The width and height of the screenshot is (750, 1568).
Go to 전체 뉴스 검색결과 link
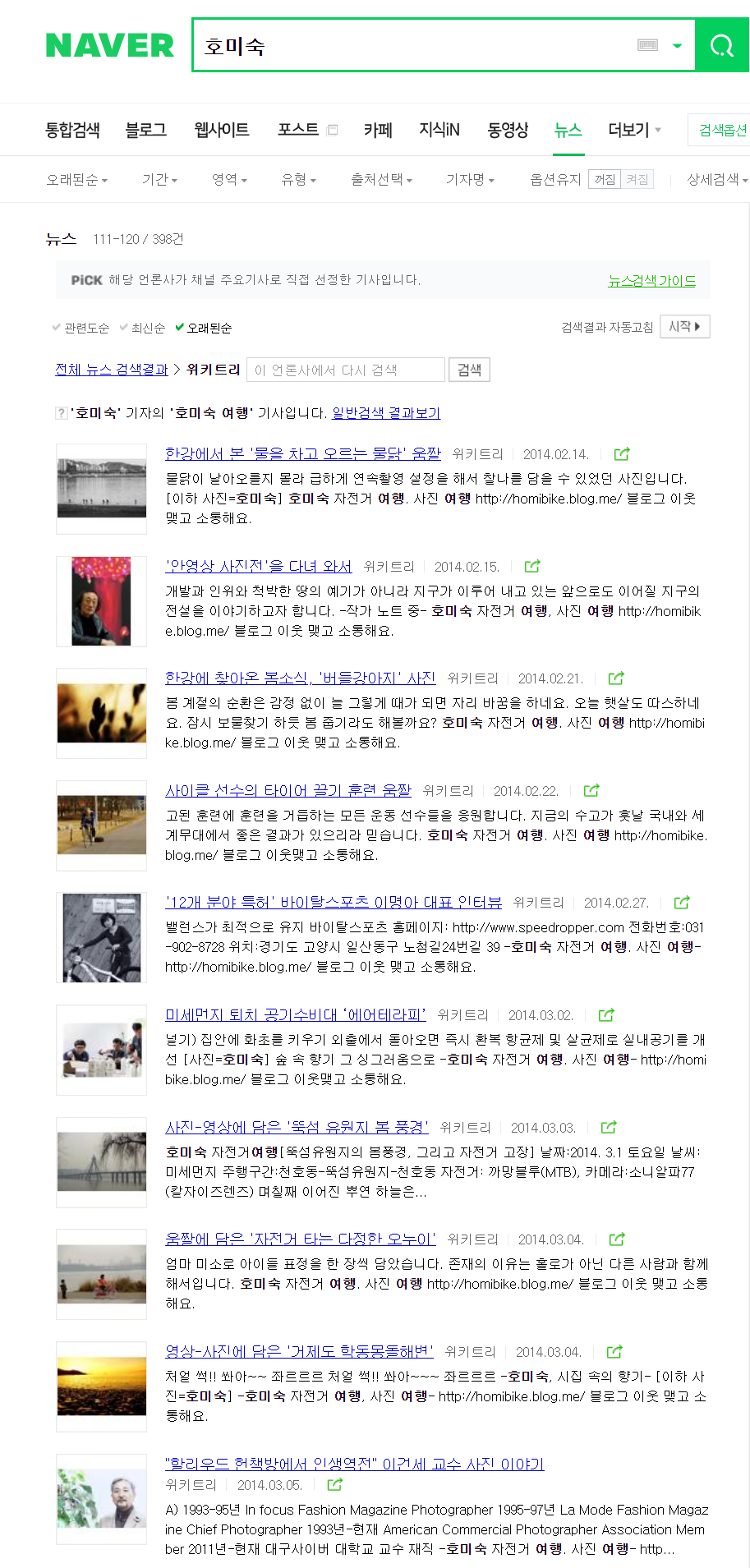111,370
